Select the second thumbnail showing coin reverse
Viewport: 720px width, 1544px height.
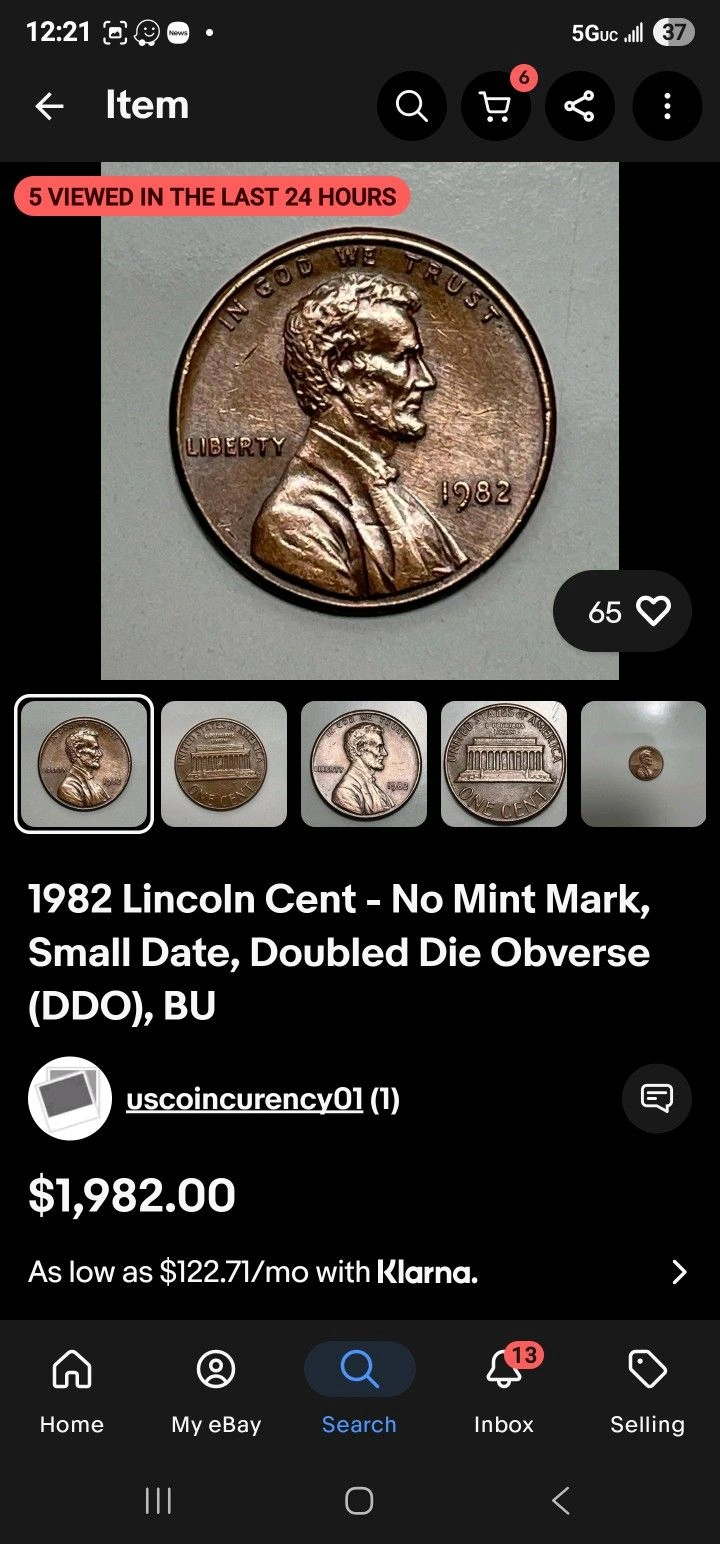(224, 764)
